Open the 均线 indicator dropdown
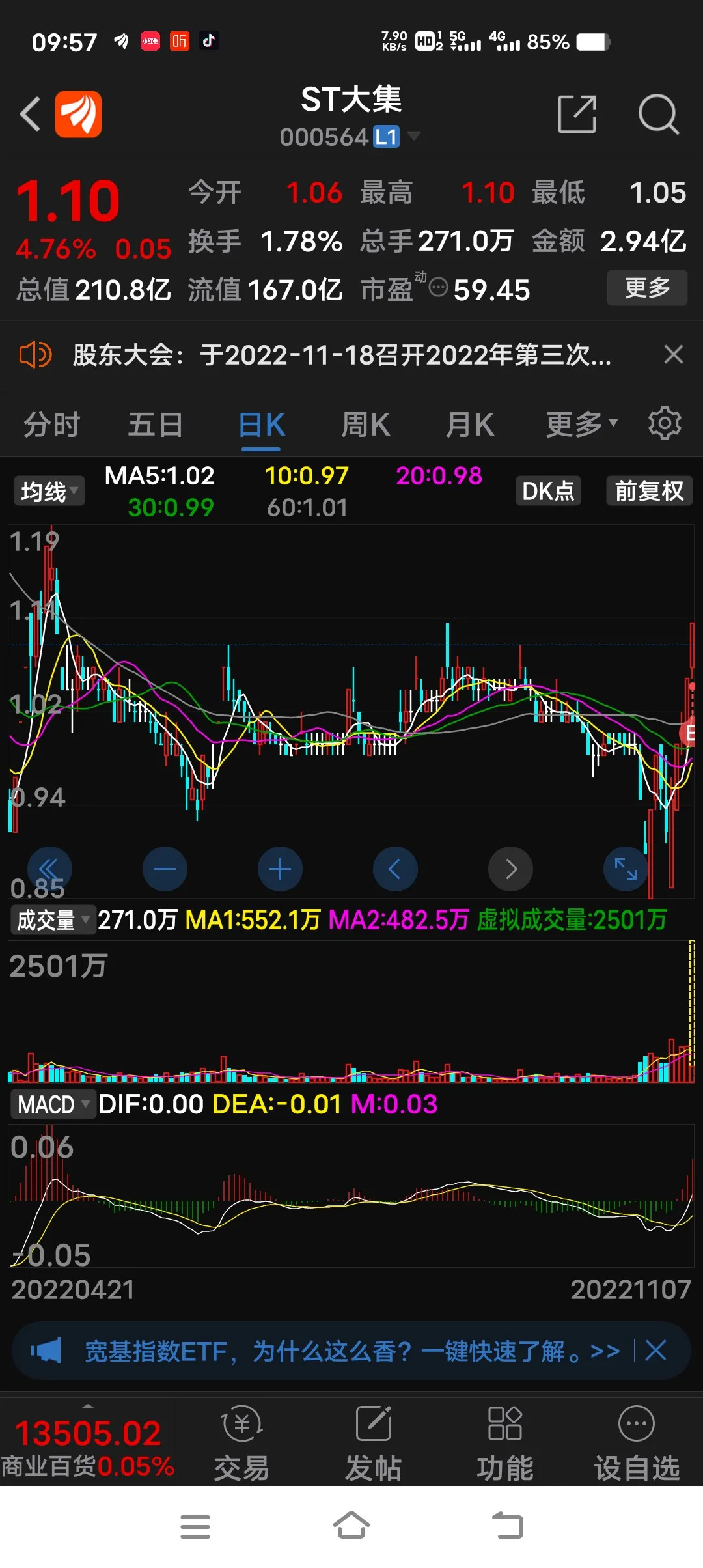 49,491
